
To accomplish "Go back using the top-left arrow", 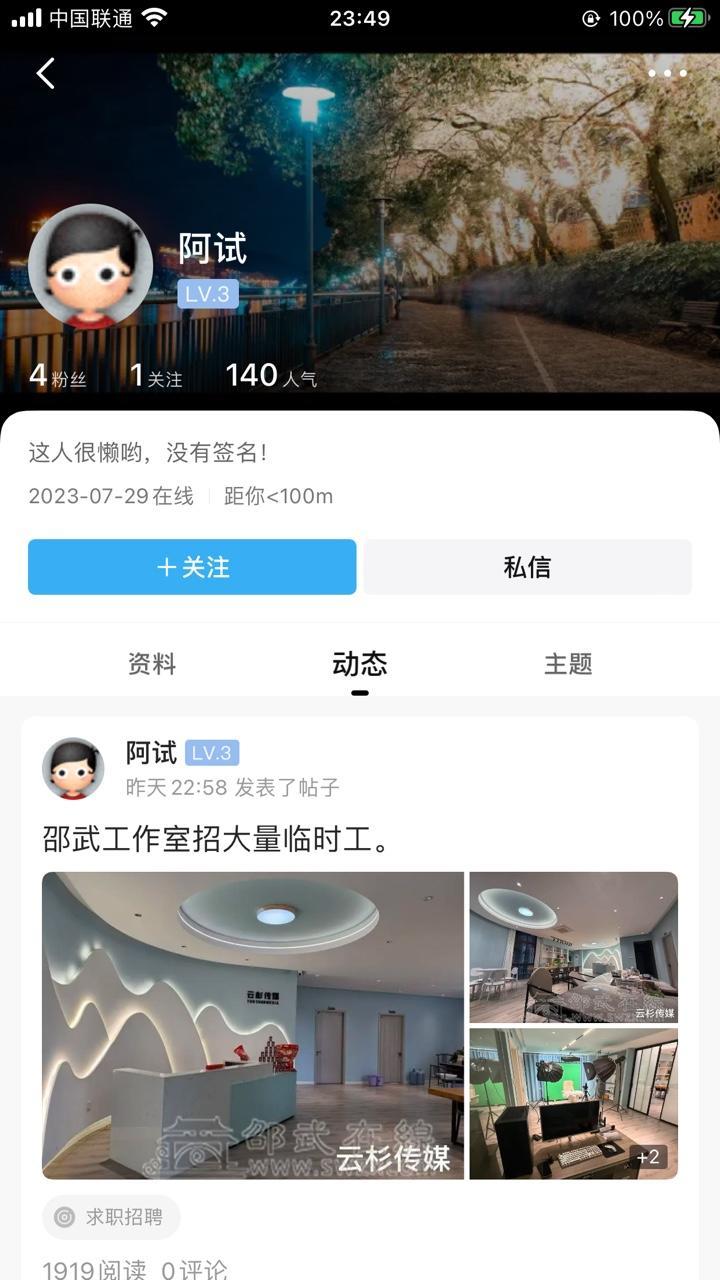I will 45,73.
